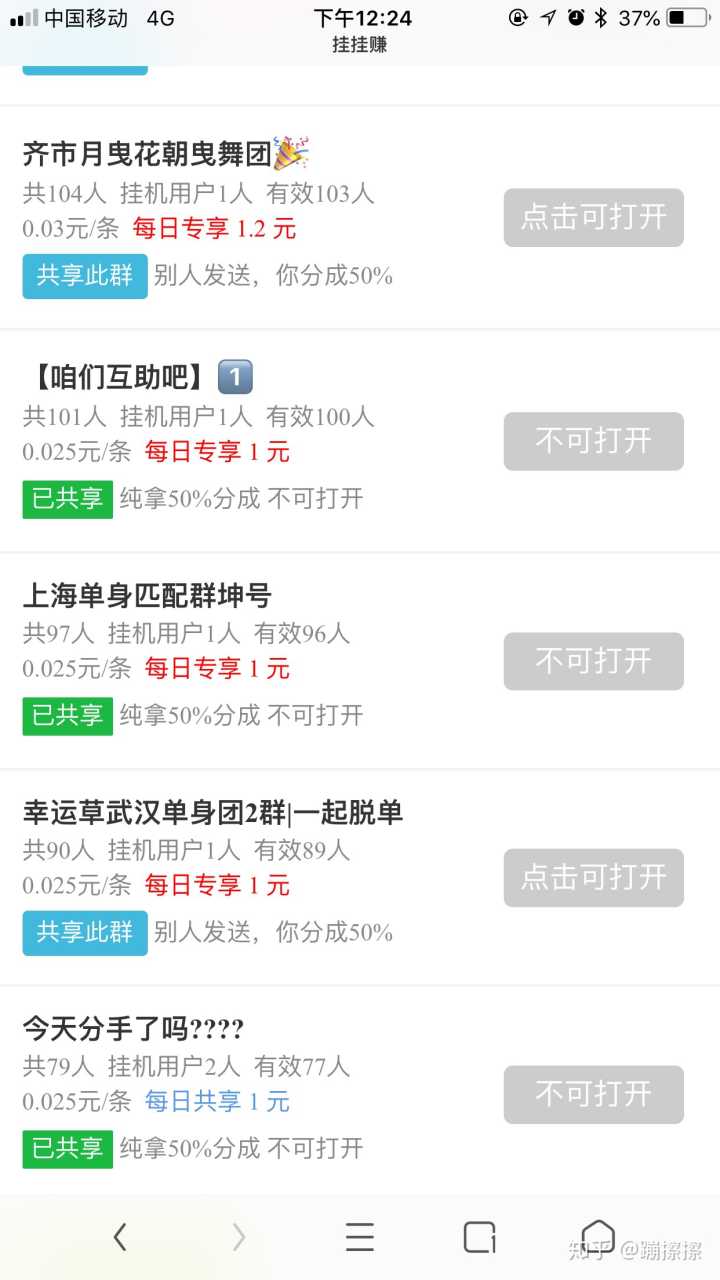Go forward to the next page
Viewport: 720px width, 1280px height.
(x=239, y=1238)
